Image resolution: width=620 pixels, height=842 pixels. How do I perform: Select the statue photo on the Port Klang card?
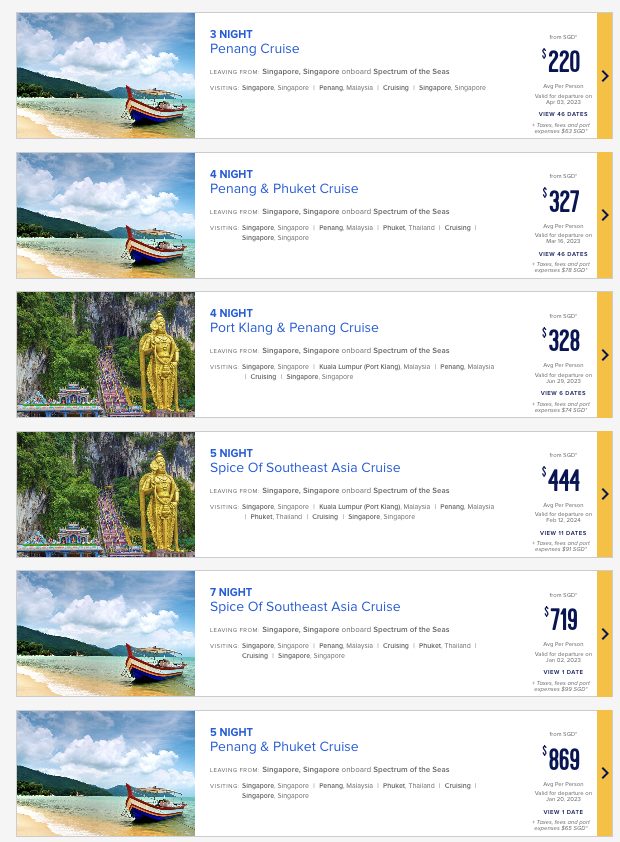[x=106, y=355]
